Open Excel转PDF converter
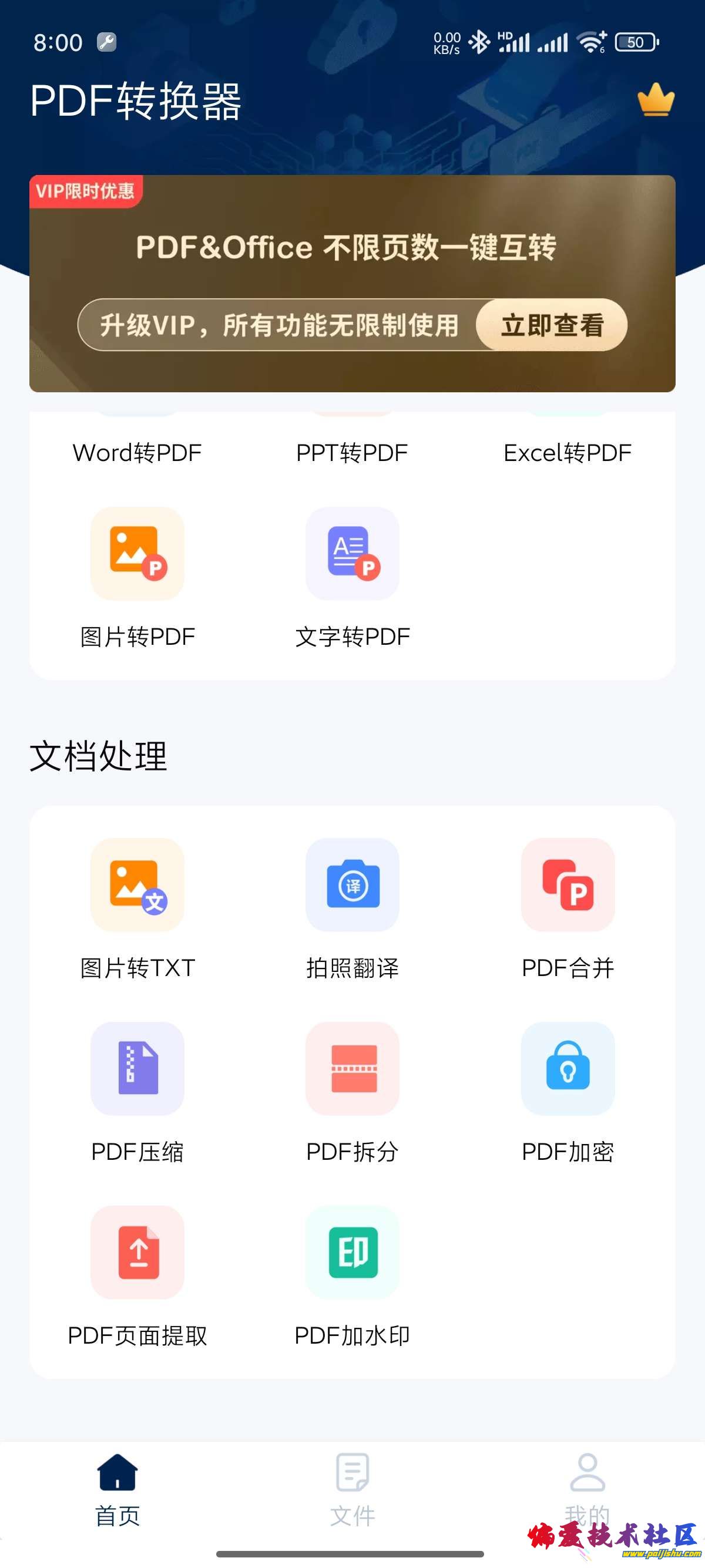This screenshot has width=705, height=1568. tap(567, 452)
